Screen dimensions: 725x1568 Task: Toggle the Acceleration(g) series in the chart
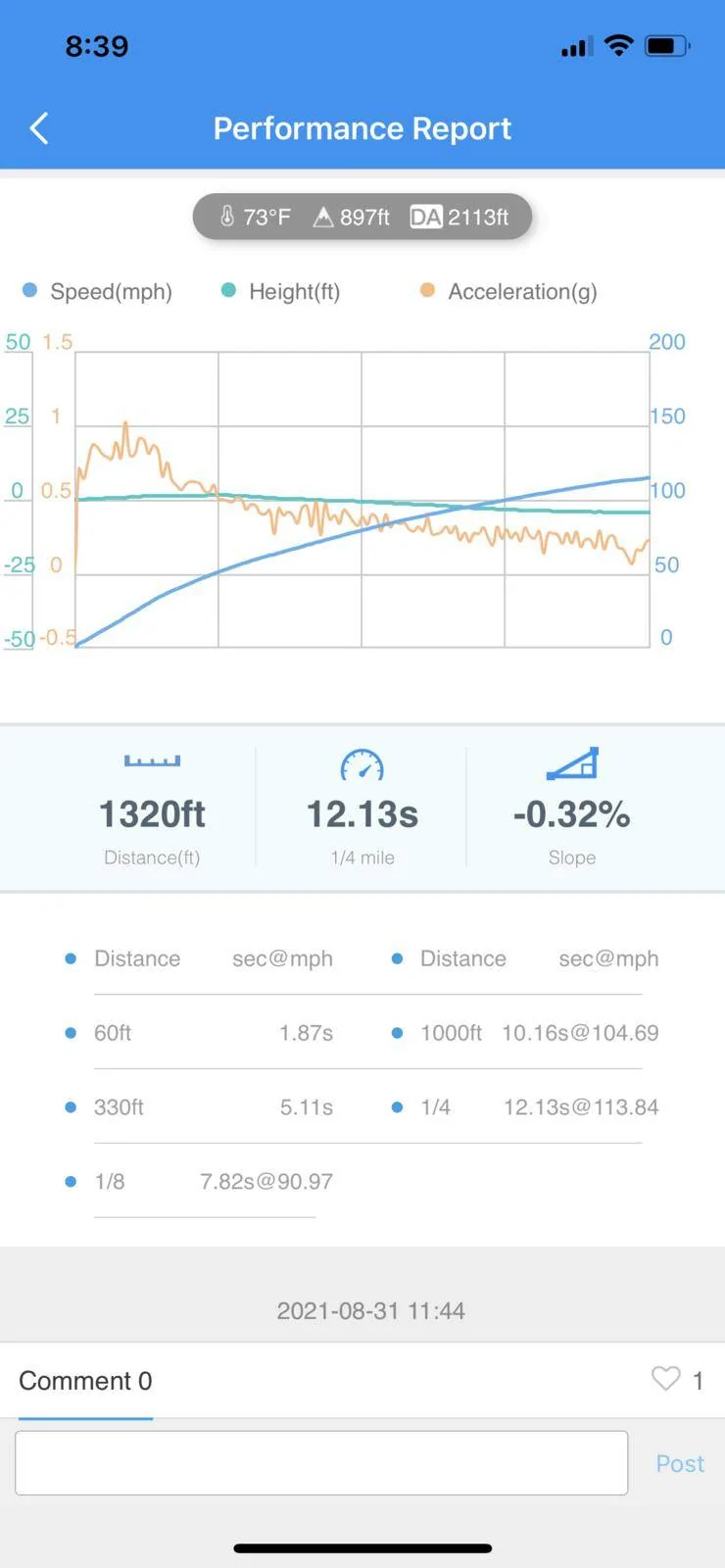(508, 291)
